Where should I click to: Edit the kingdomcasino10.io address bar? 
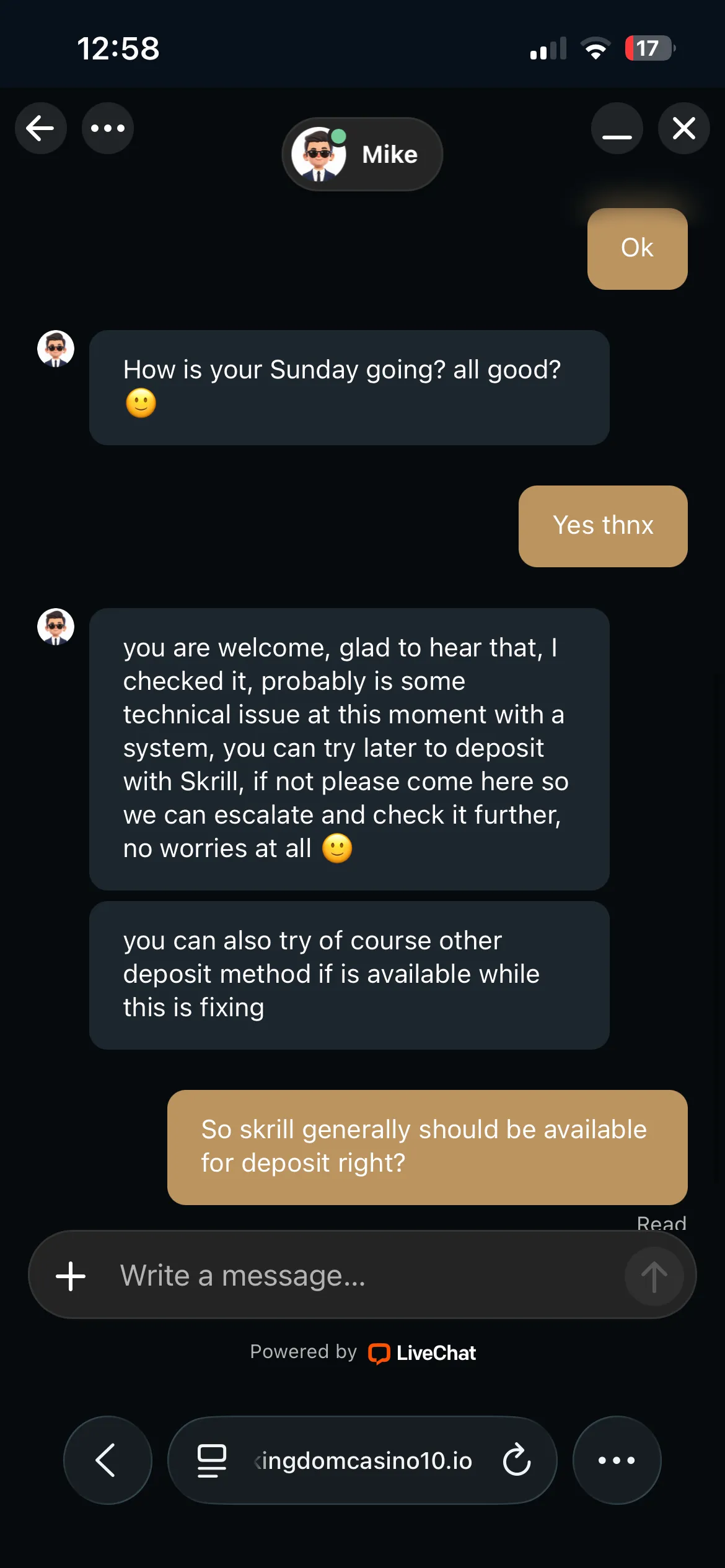tap(363, 1460)
